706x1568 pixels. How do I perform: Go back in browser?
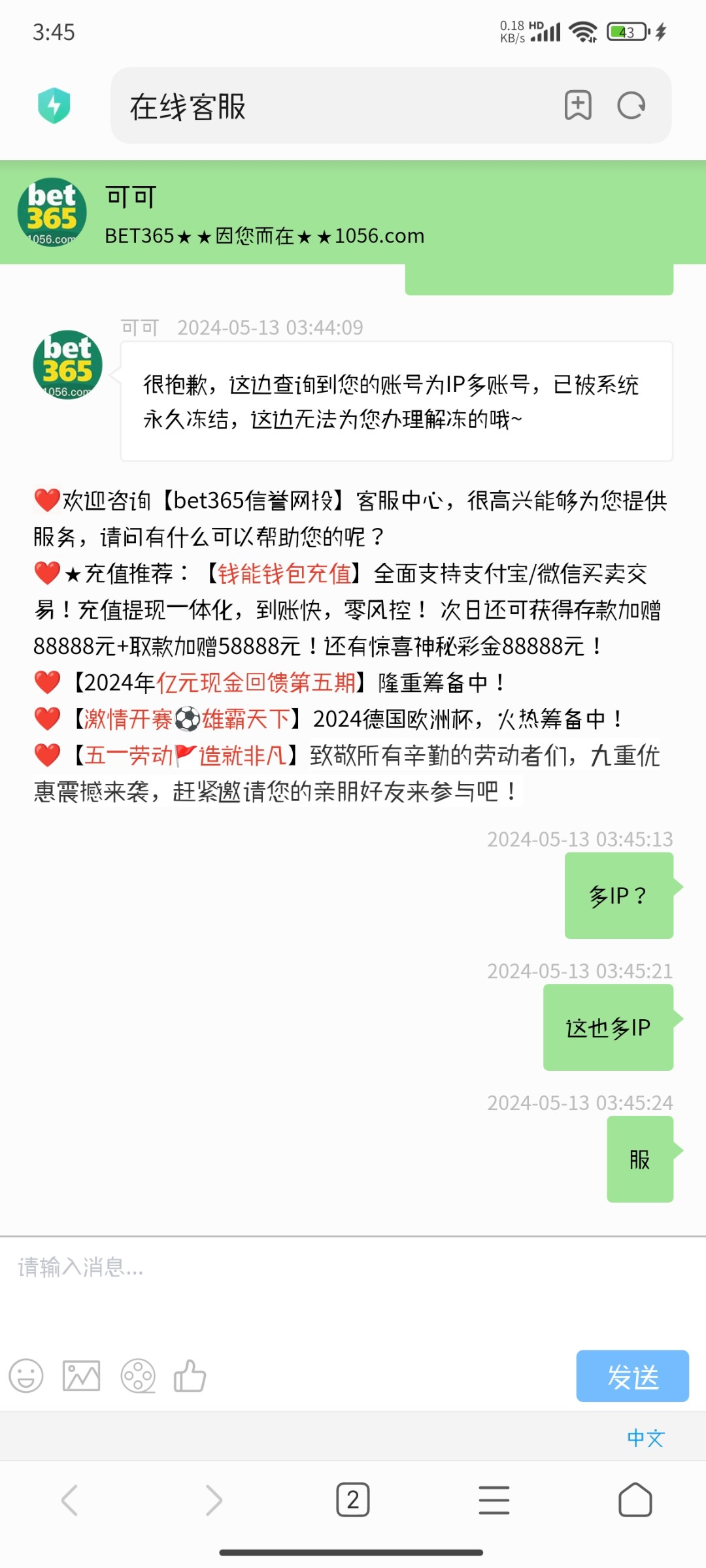pyautogui.click(x=70, y=1499)
